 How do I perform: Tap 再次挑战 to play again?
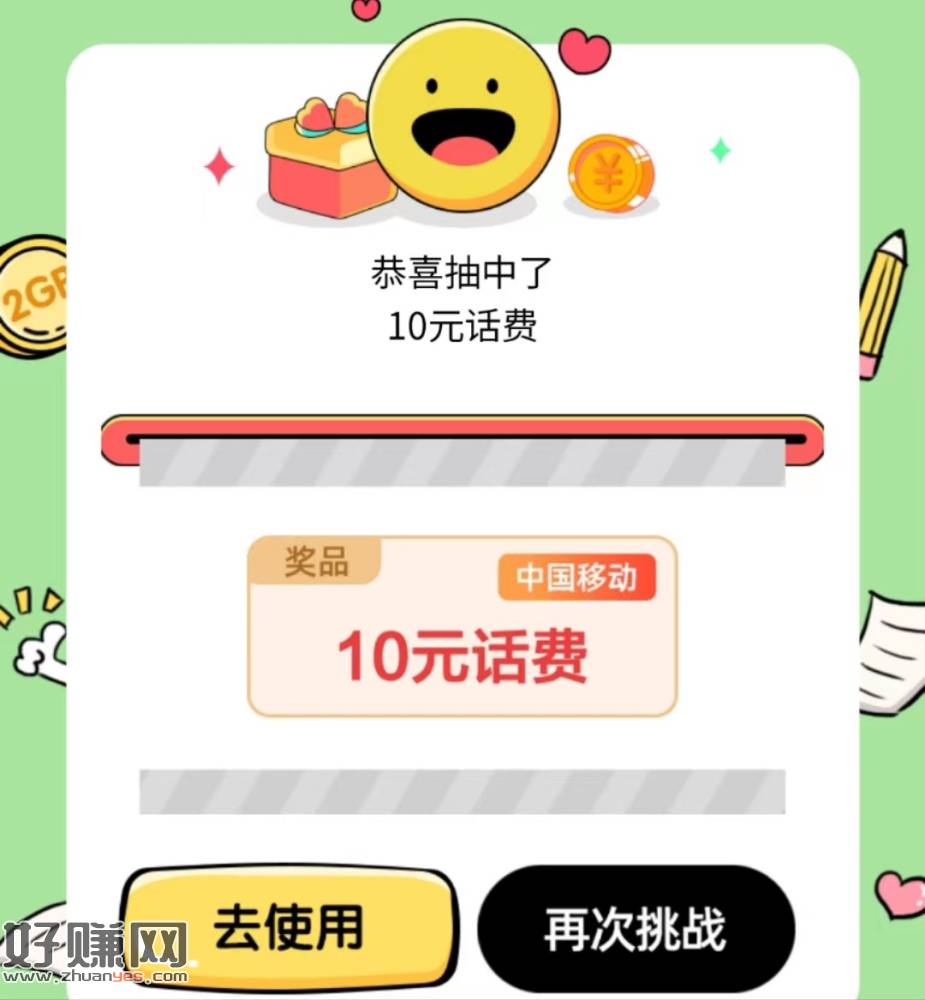[635, 929]
